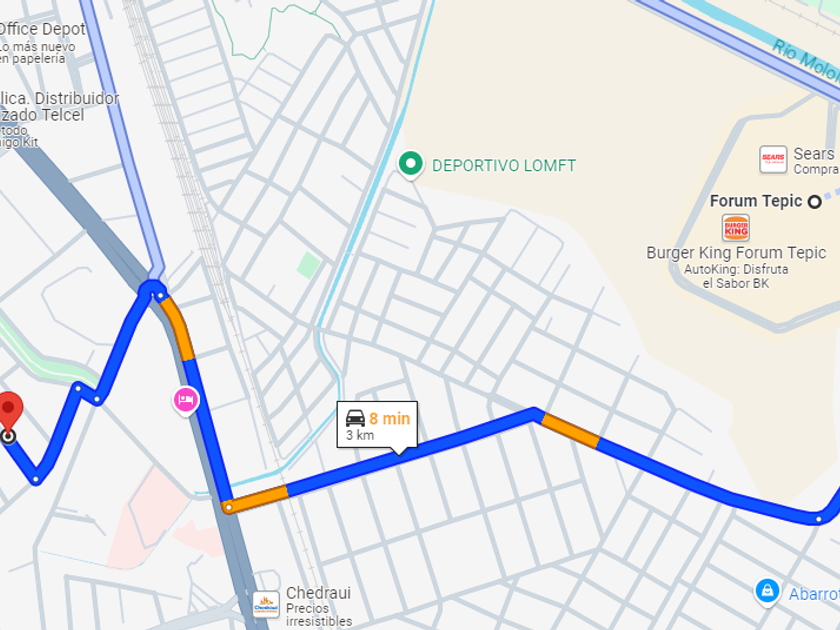Tap the red destination pin
Viewport: 840px width, 630px height.
[x=9, y=411]
